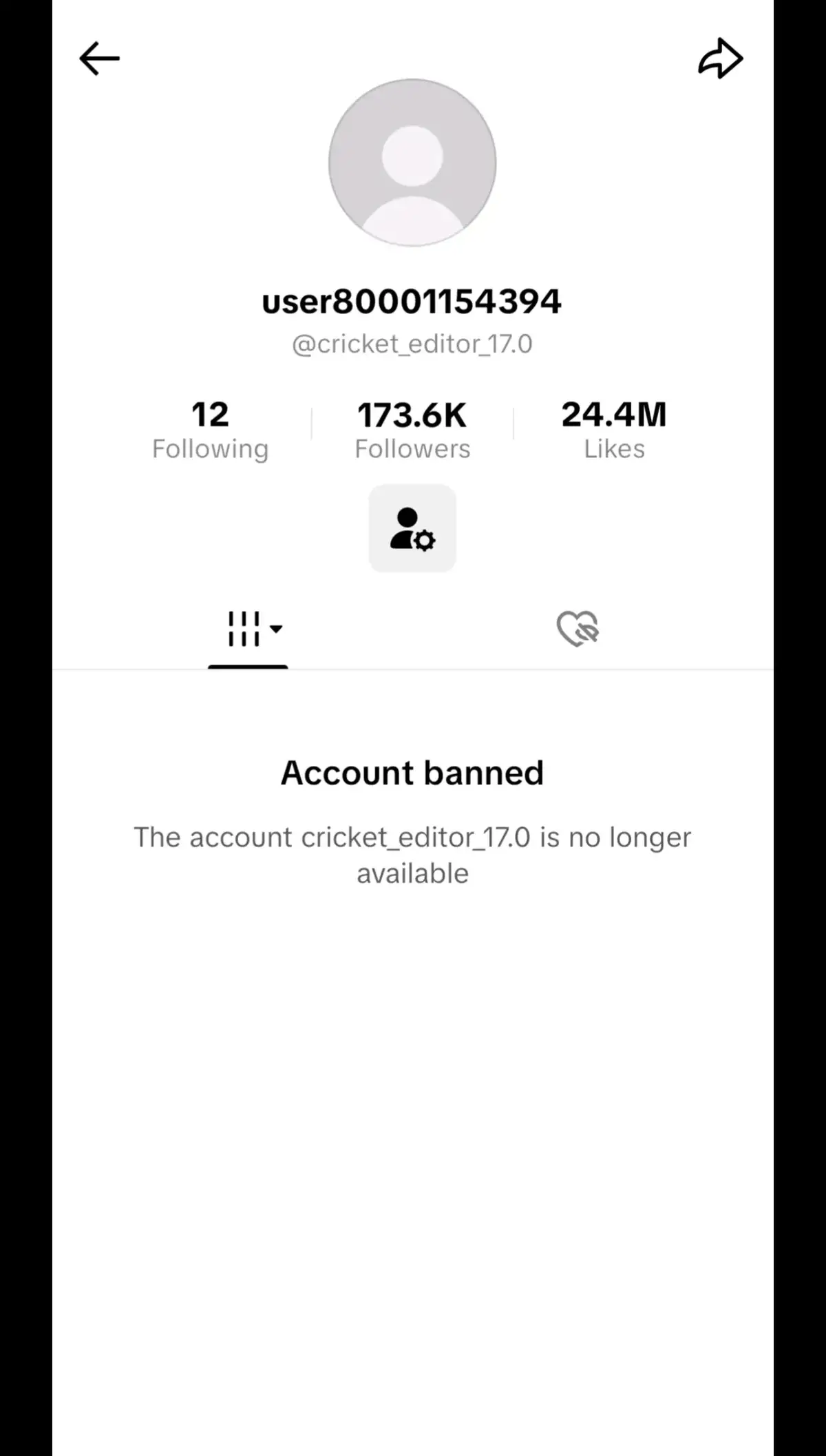Toggle to the private liked videos view

(x=578, y=627)
